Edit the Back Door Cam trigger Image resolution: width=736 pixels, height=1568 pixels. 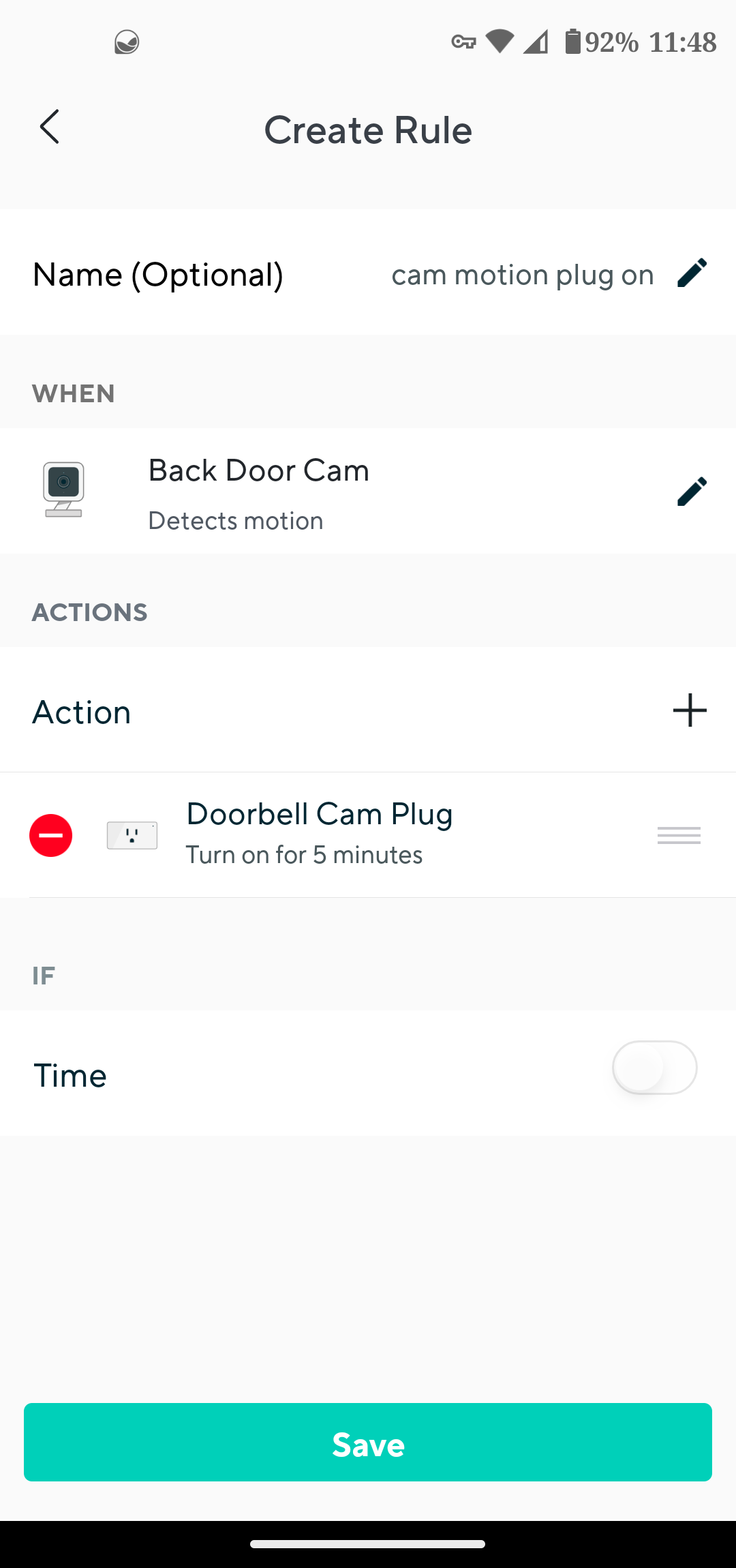pyautogui.click(x=692, y=492)
